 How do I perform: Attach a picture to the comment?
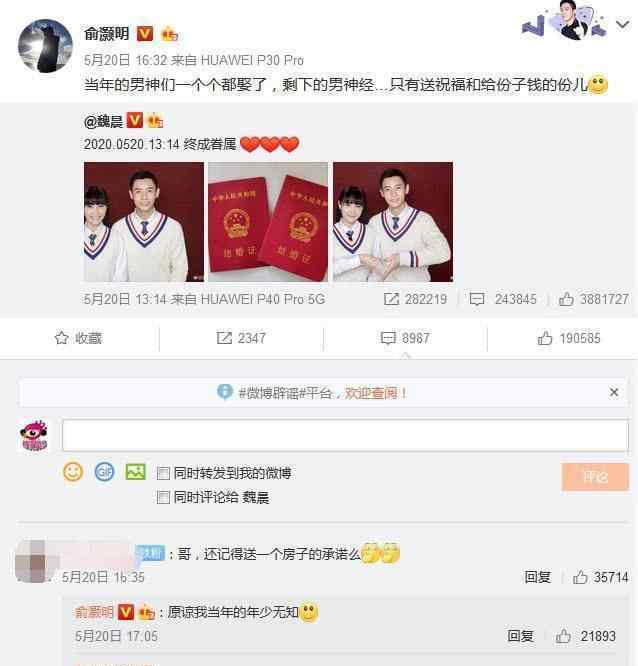click(x=136, y=471)
